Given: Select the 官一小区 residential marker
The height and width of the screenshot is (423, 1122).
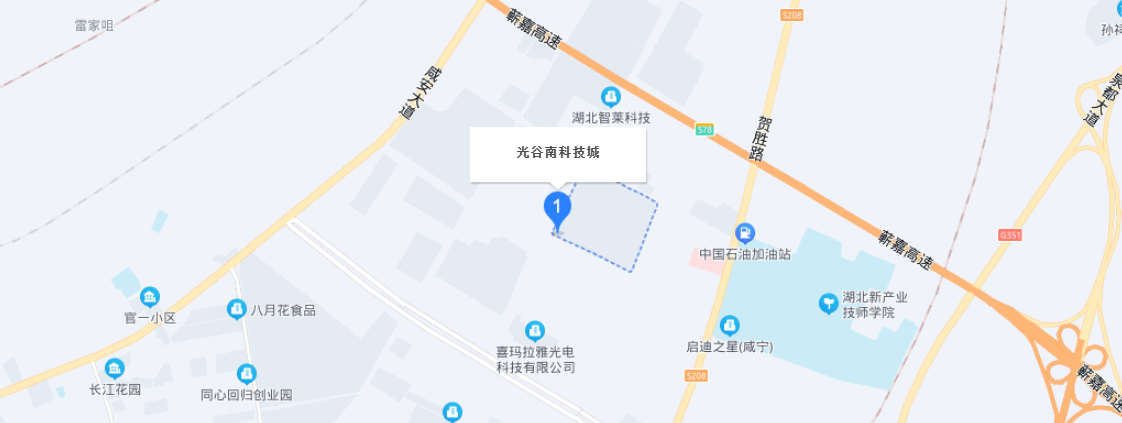Looking at the screenshot, I should coord(150,297).
